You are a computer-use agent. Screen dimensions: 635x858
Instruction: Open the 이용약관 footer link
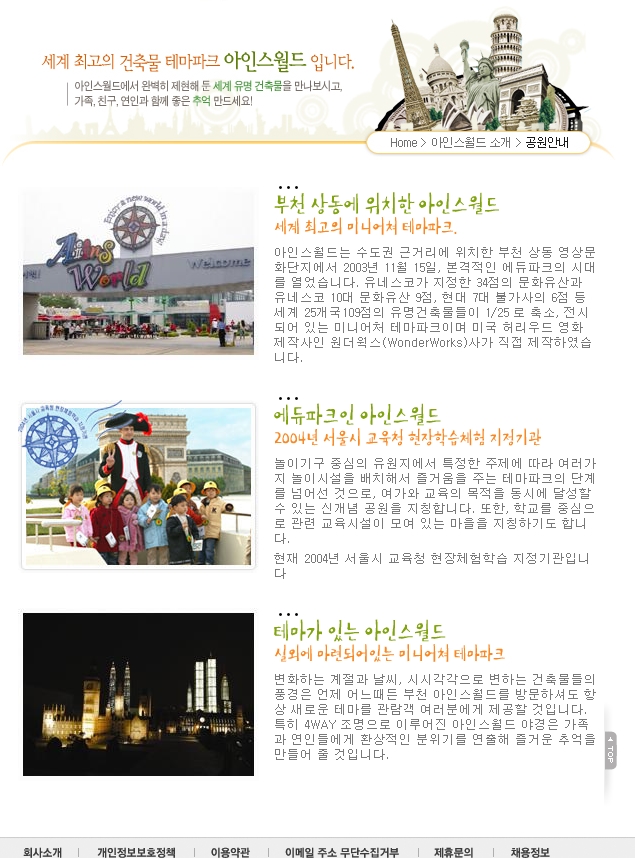[231, 852]
